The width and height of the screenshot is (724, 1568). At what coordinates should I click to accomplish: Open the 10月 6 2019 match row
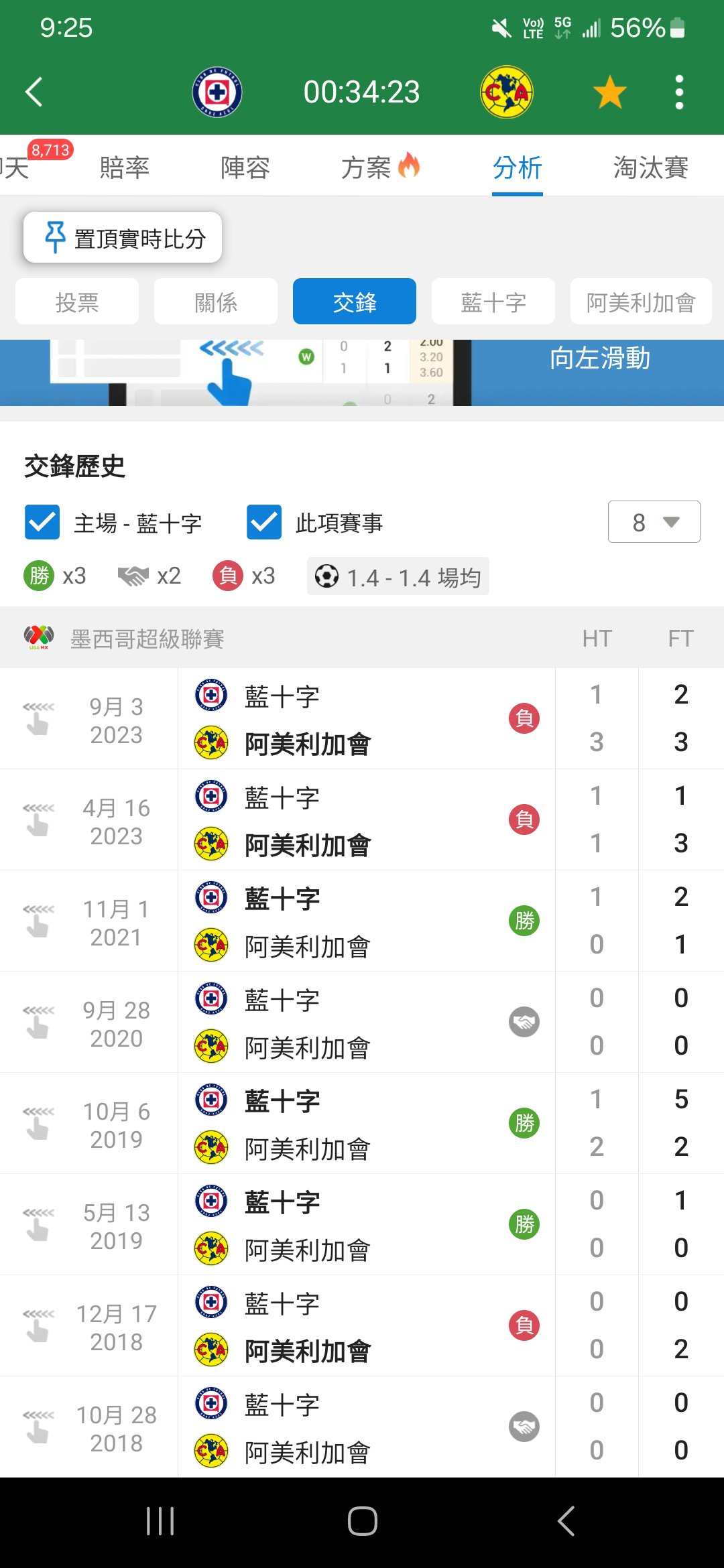tap(362, 1124)
